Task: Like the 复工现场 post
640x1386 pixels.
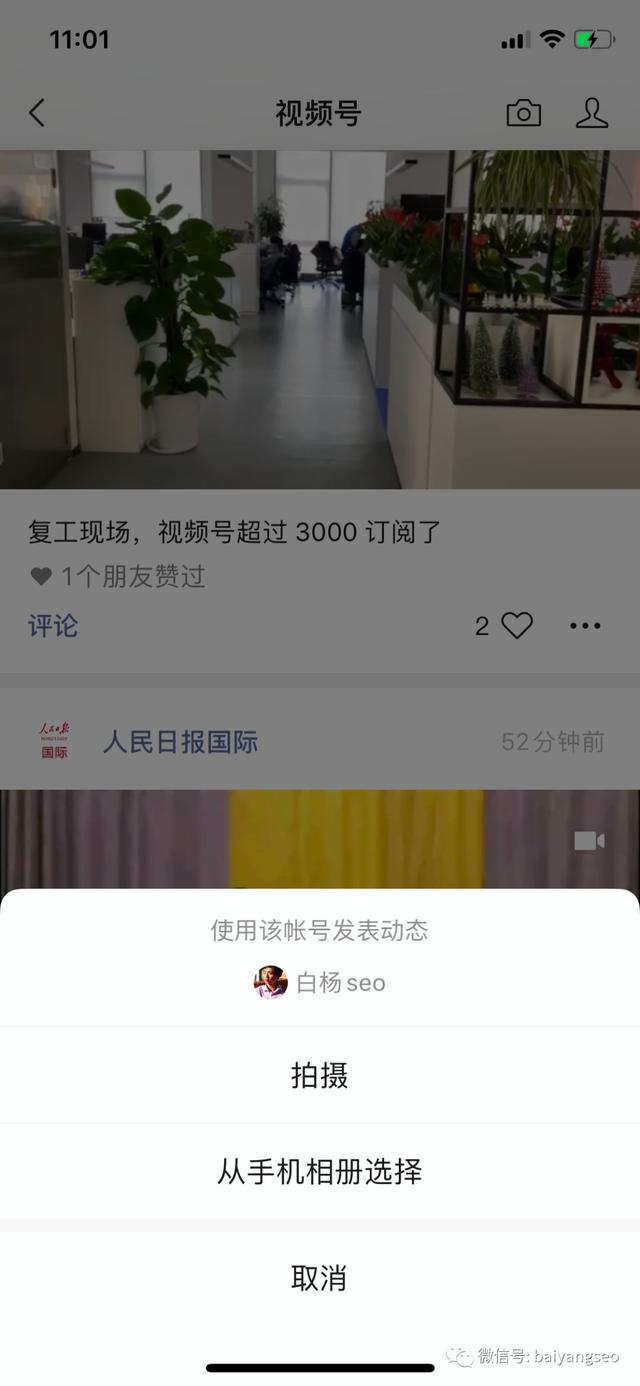Action: click(x=517, y=626)
